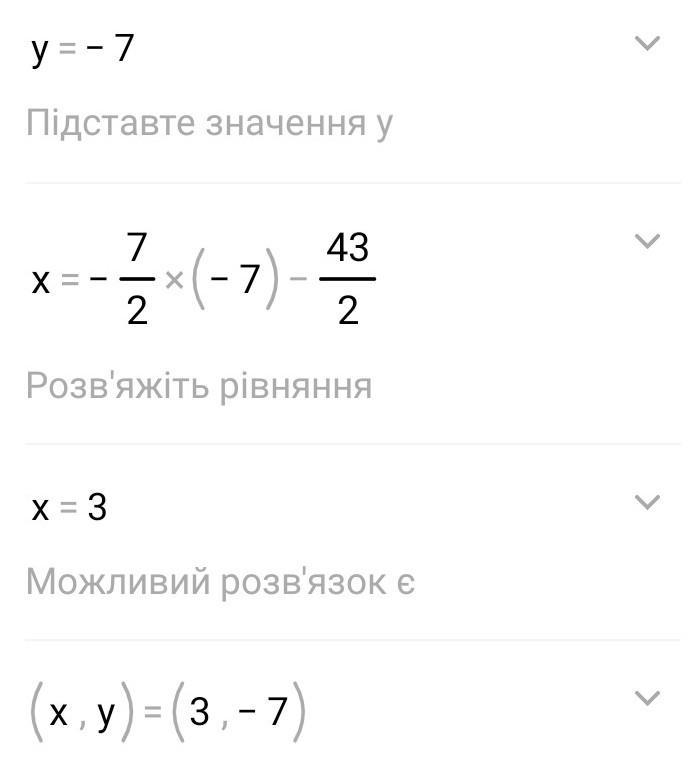This screenshot has width=699, height=770.
Task: Expand the x = 3 step
Action: point(648,502)
